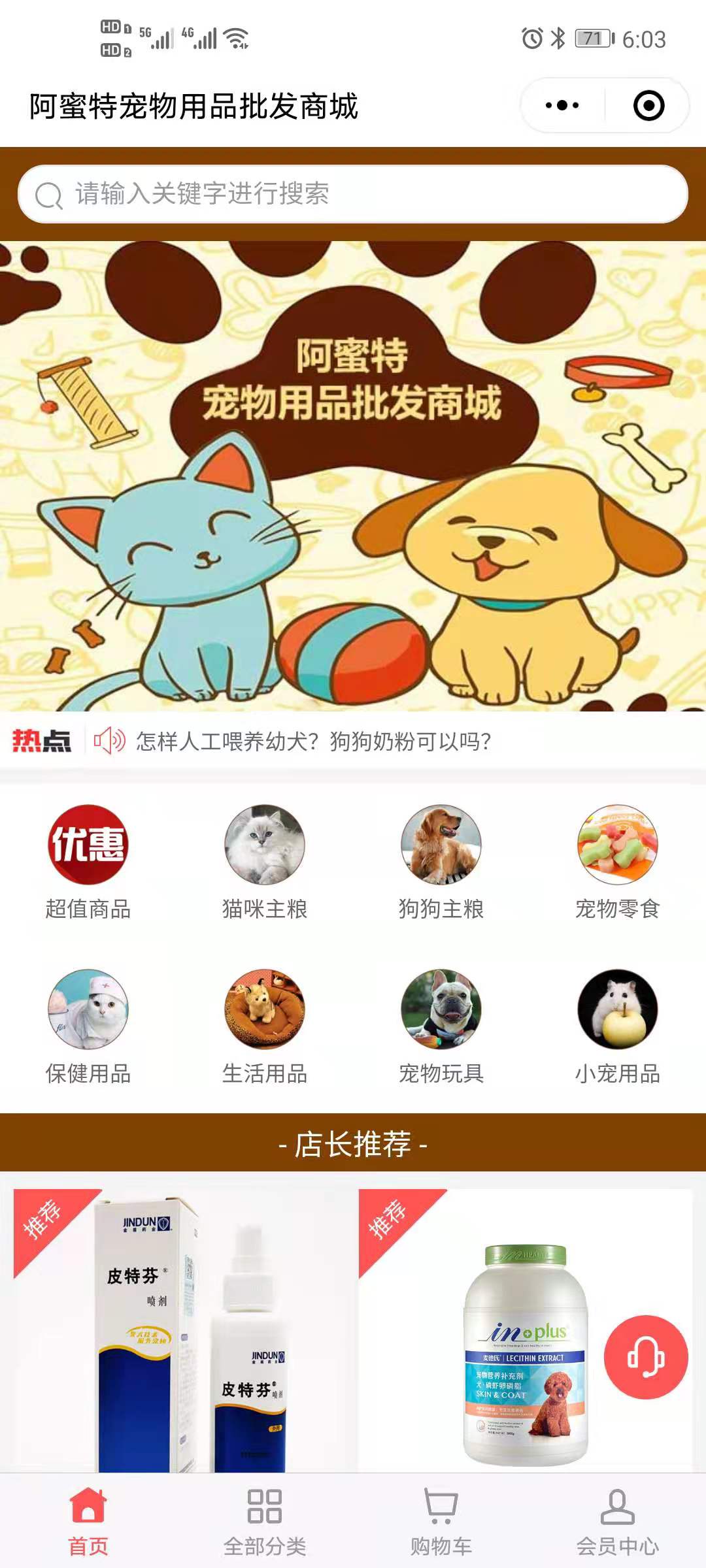Tap the keyword search box
Viewport: 706px width, 1568px height.
pyautogui.click(x=353, y=194)
